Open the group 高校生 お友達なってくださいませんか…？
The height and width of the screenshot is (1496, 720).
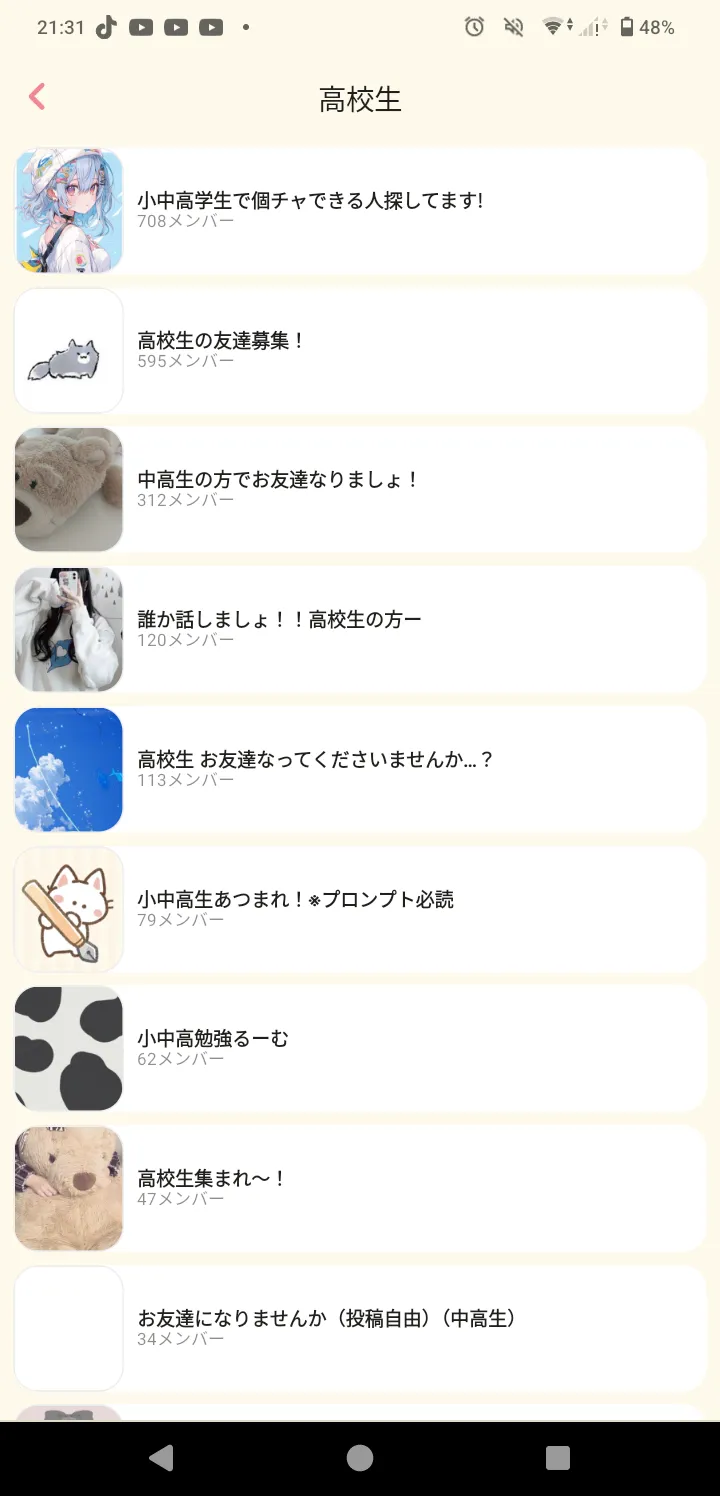[x=360, y=769]
